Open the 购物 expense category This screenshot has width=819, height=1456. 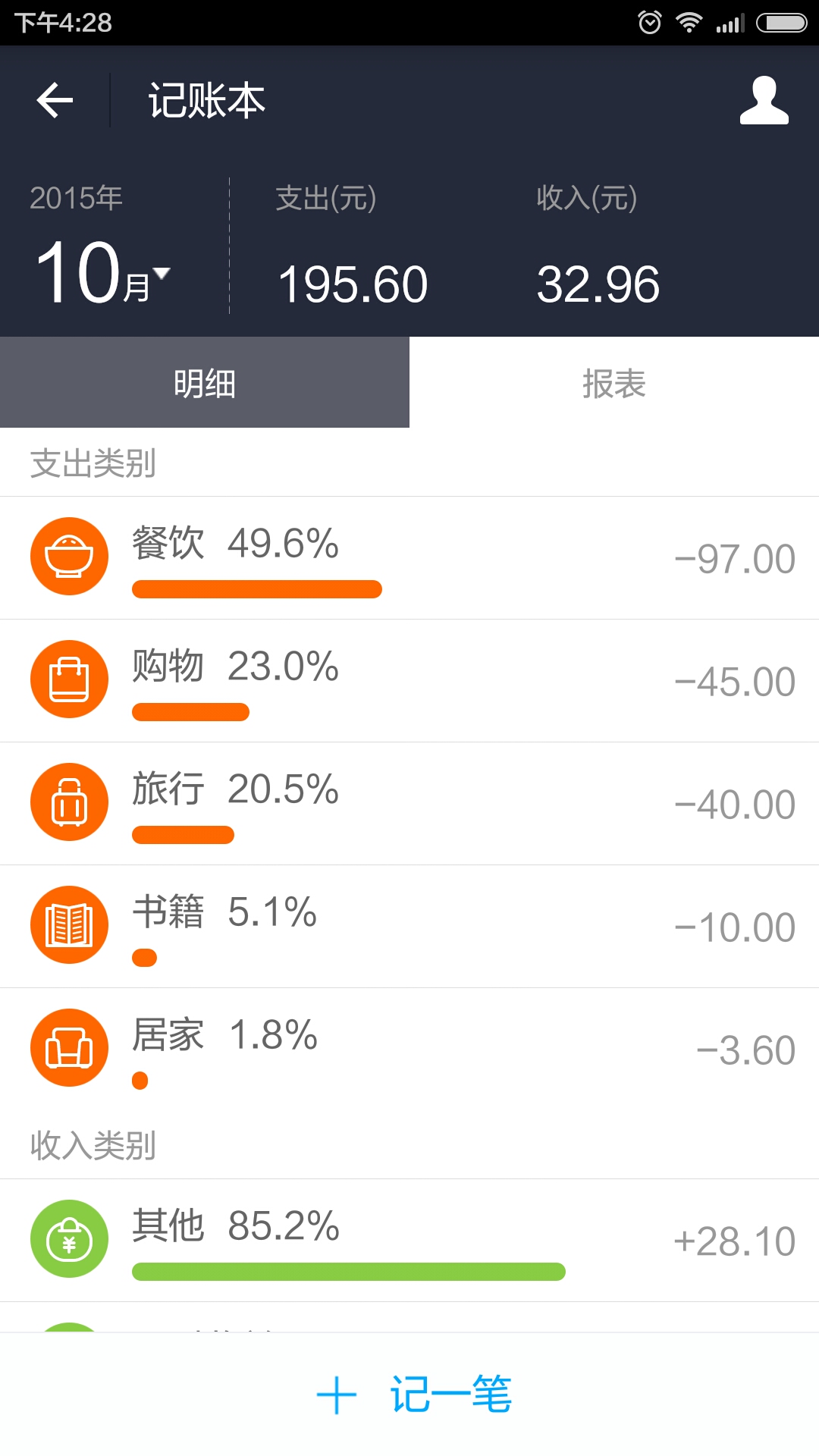pyautogui.click(x=409, y=681)
